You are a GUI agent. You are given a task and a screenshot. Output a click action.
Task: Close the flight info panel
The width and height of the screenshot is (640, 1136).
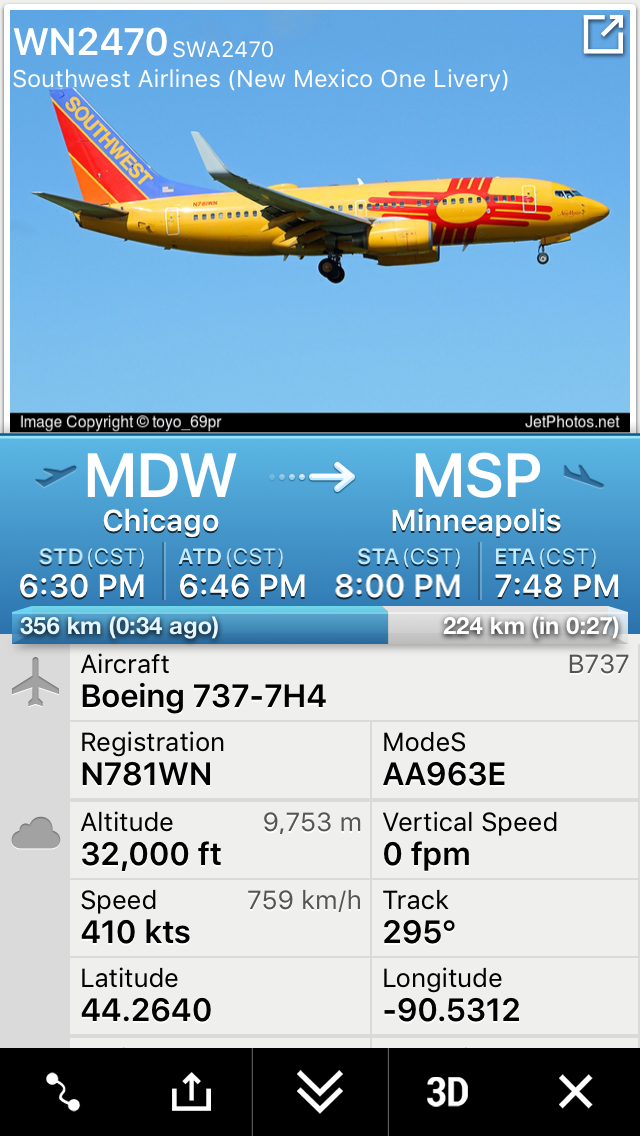[x=575, y=1092]
